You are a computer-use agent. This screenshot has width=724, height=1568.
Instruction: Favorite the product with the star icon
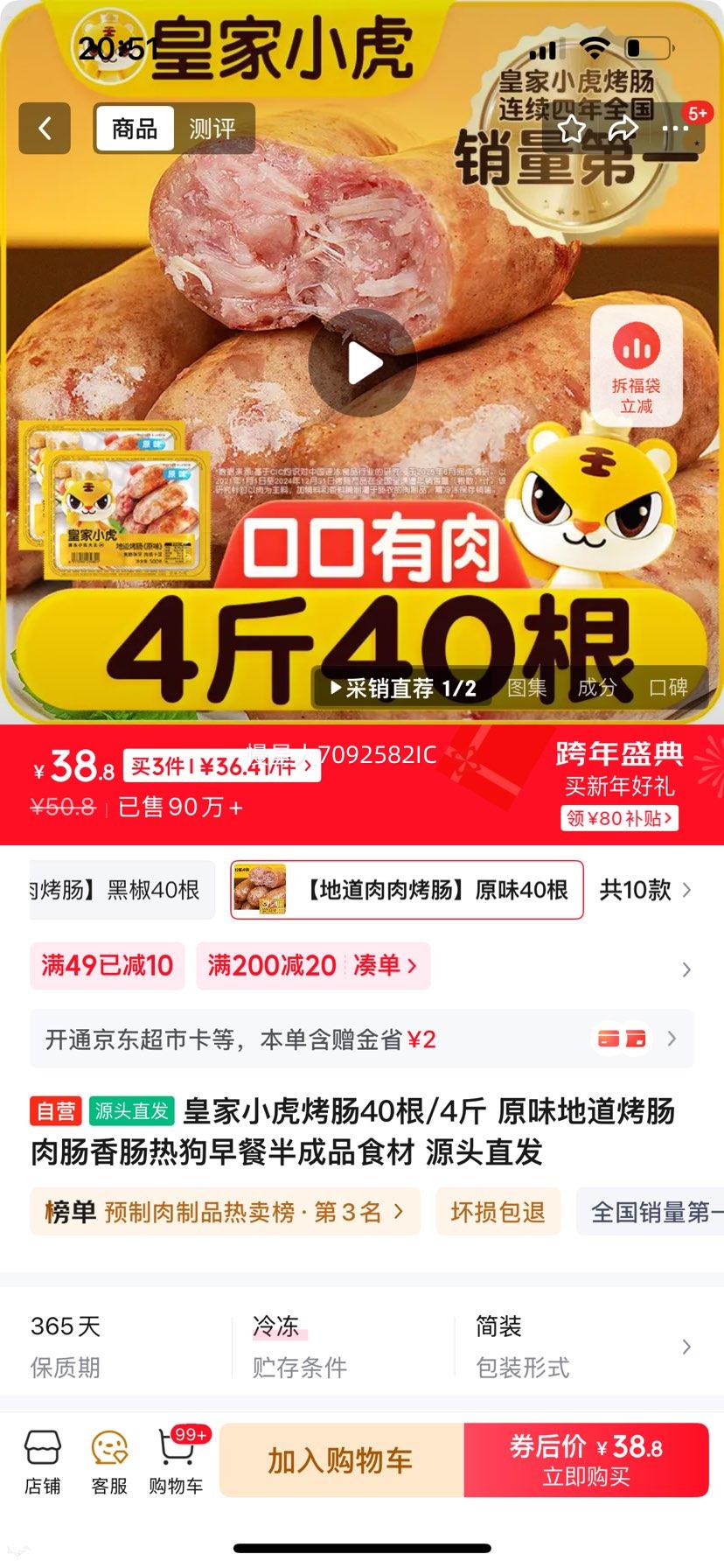click(572, 129)
